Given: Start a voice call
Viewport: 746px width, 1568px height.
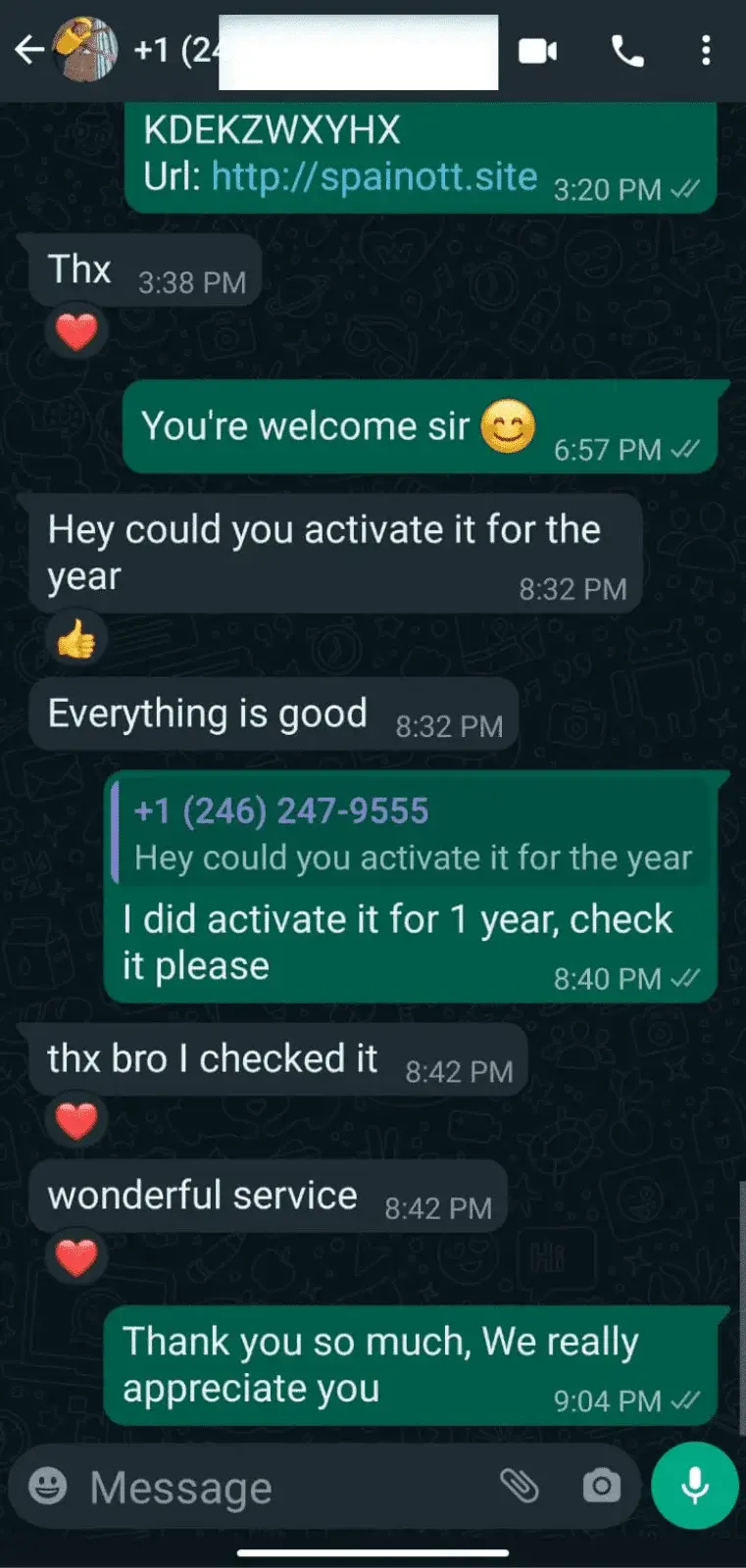Looking at the screenshot, I should (x=627, y=51).
